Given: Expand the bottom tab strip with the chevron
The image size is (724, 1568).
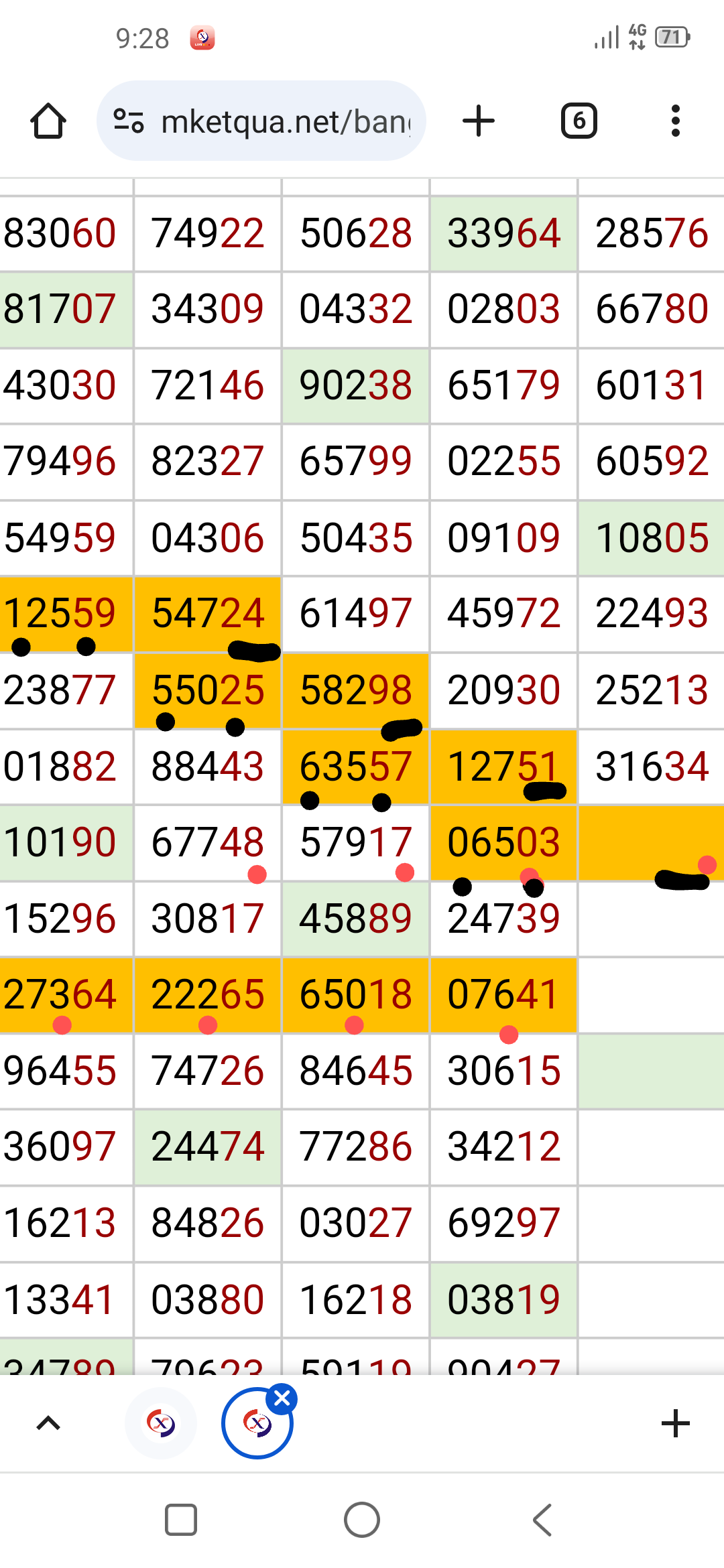Looking at the screenshot, I should (x=48, y=1423).
